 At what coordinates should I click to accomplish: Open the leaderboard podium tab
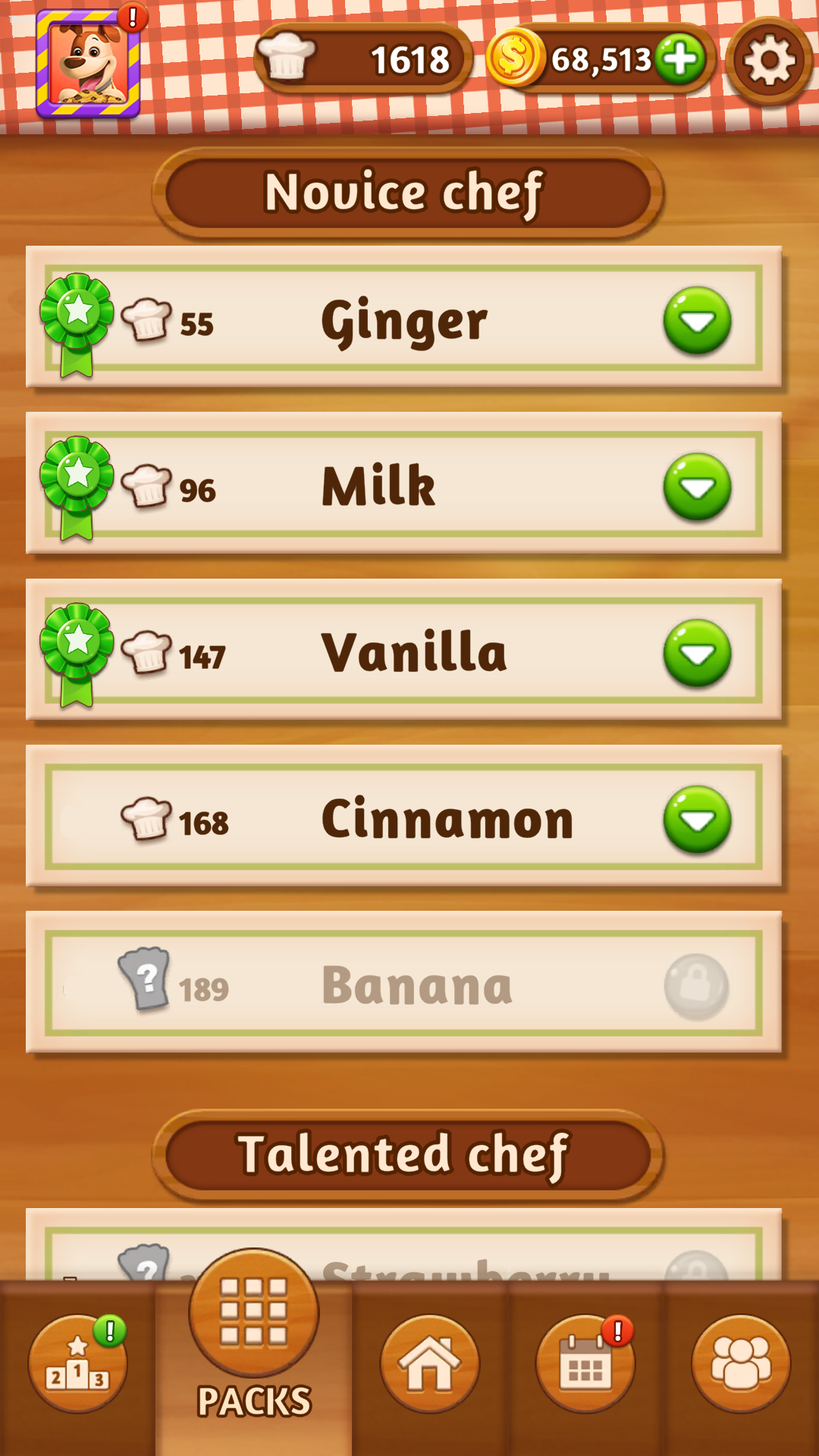pos(77,1363)
